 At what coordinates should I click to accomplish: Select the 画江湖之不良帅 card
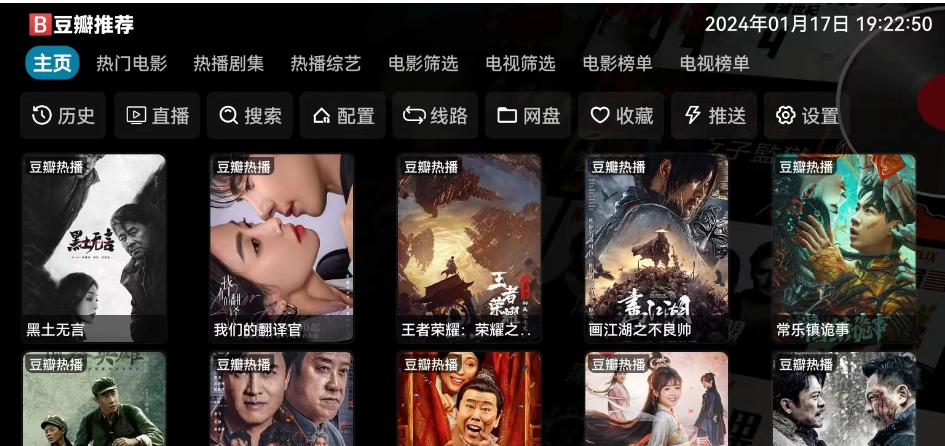coord(656,248)
